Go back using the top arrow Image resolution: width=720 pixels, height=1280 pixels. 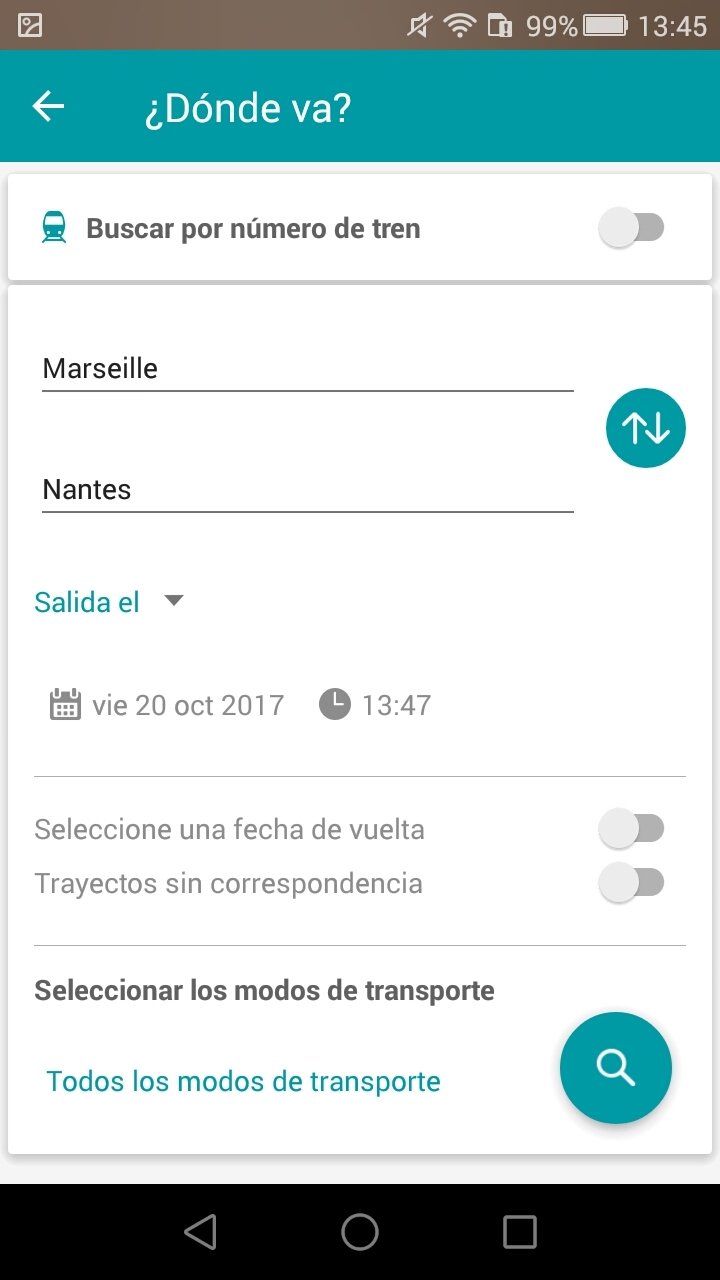point(48,107)
